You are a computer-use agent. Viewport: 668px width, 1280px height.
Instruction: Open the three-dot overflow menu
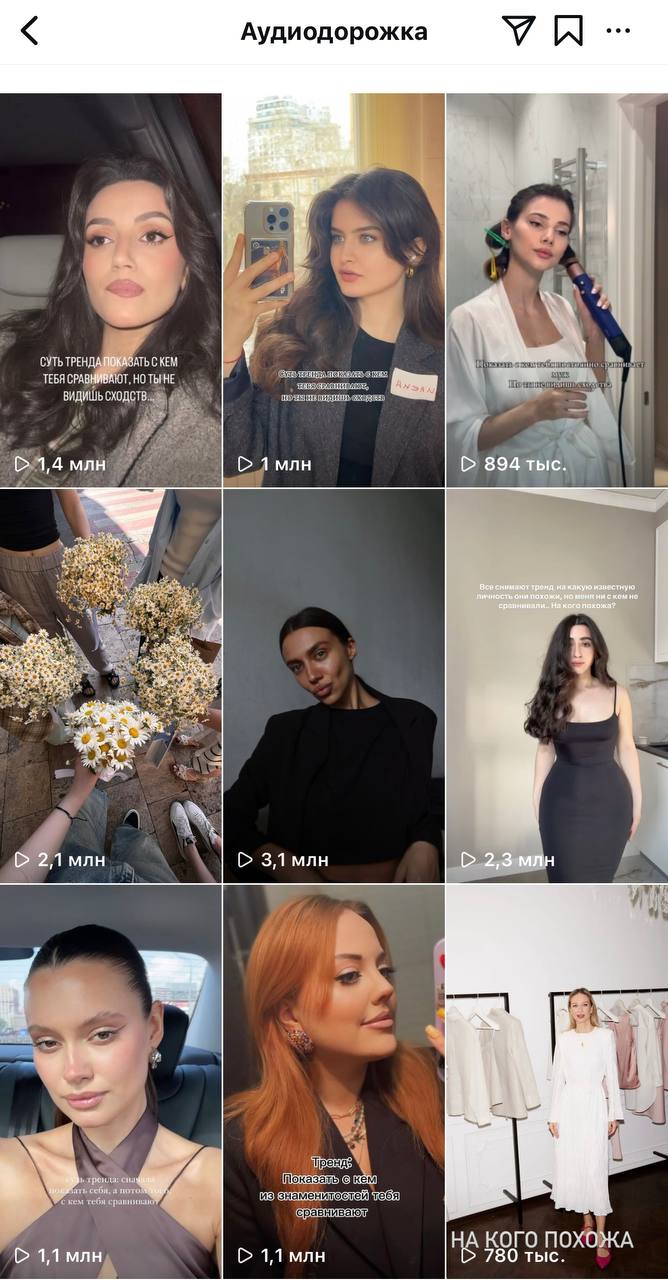pos(618,31)
